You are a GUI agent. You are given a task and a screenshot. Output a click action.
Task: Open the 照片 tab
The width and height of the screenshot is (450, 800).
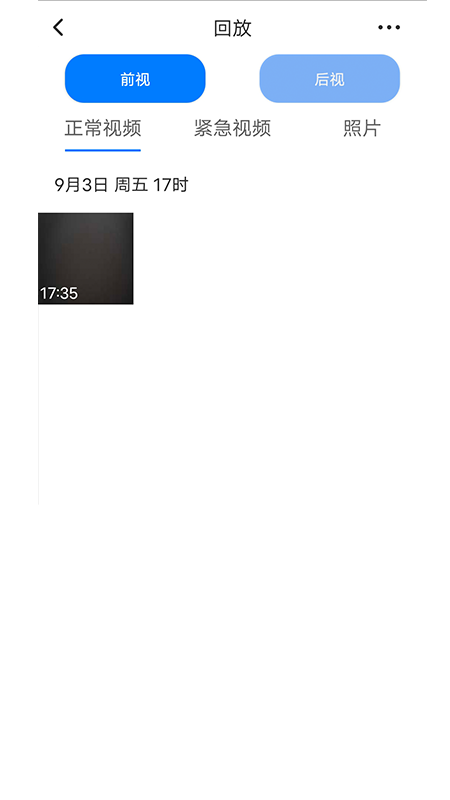point(362,129)
